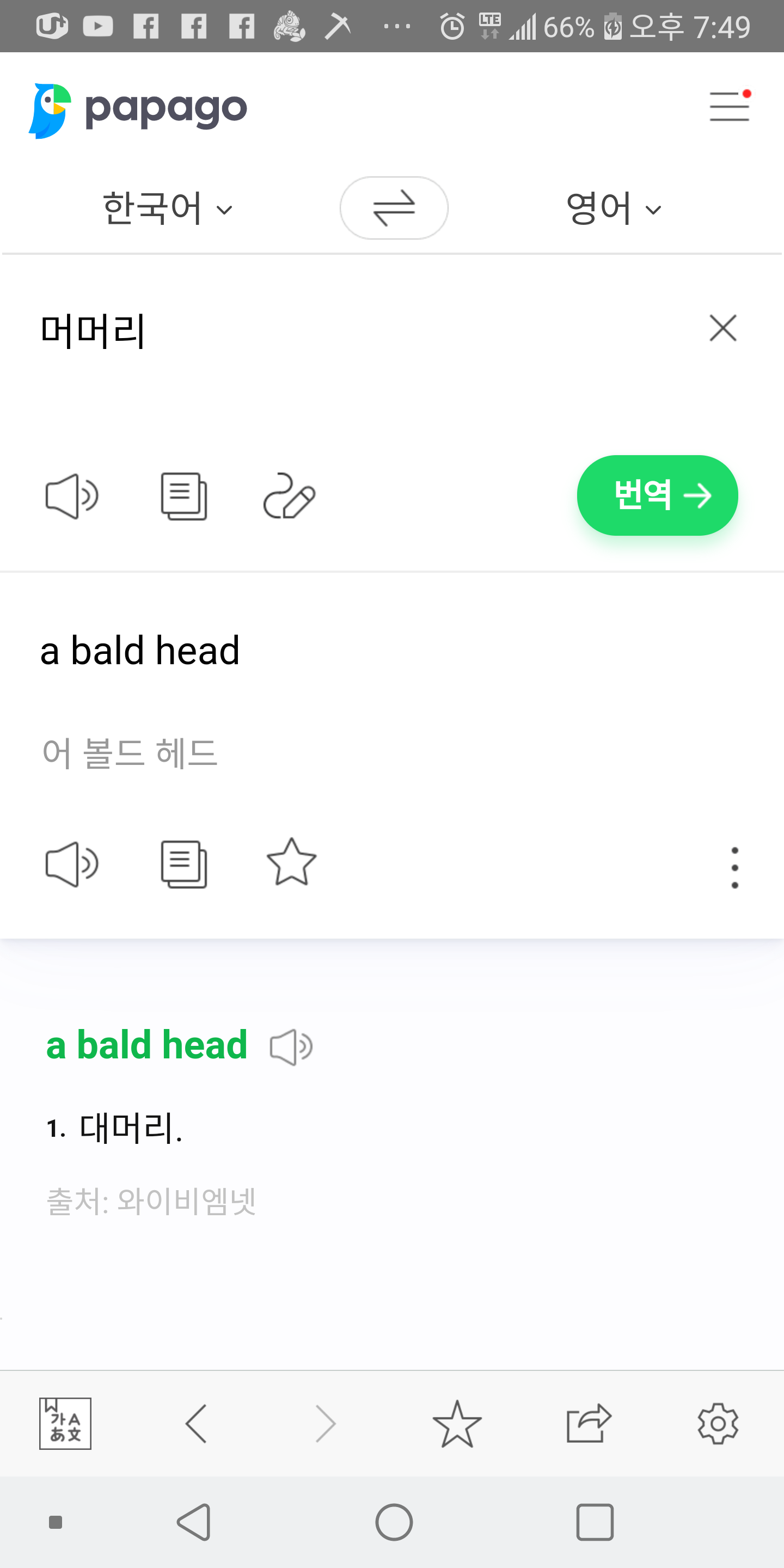Tap the green 번역 translate button
This screenshot has height=1568, width=784.
point(657,495)
